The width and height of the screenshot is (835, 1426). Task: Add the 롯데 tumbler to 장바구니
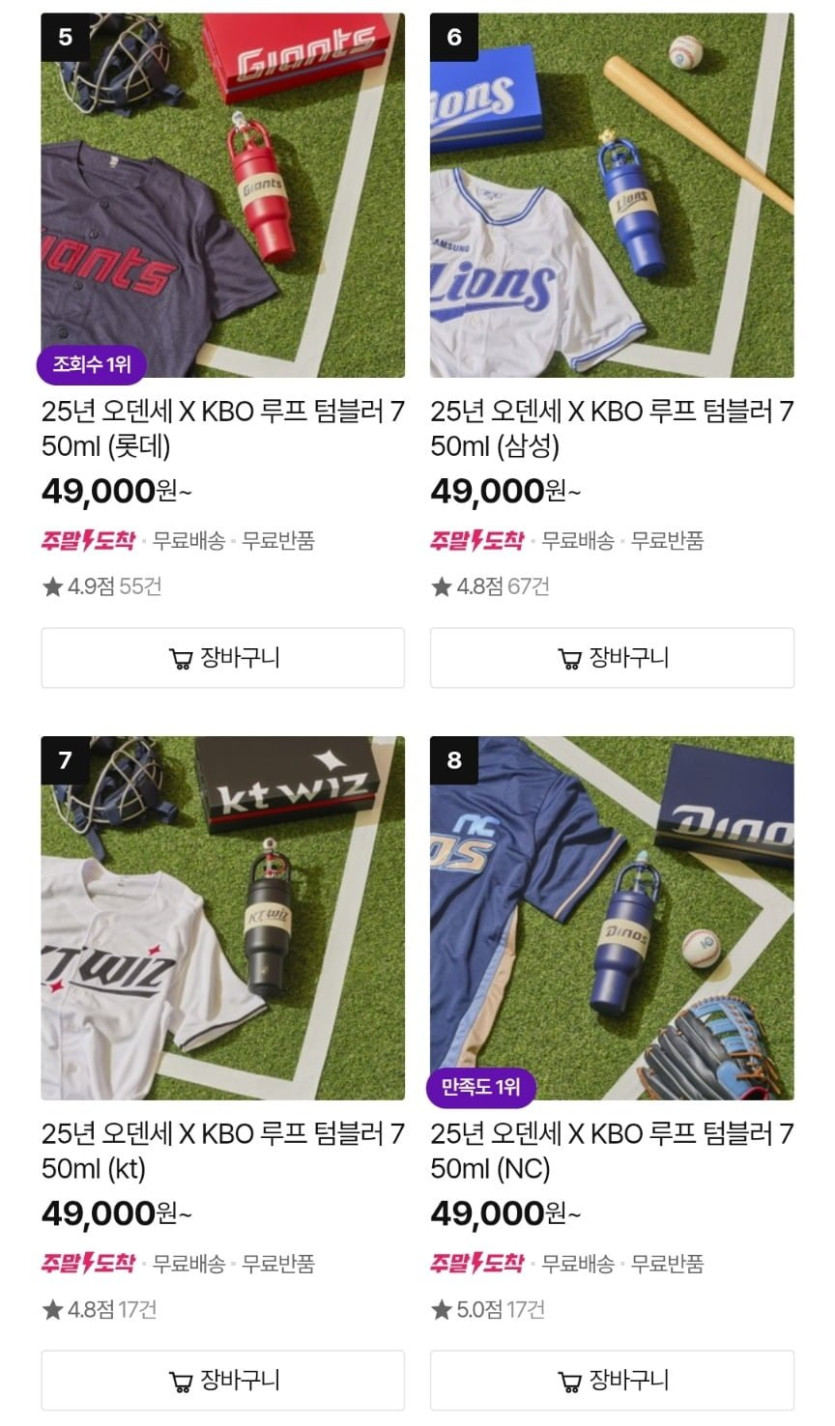point(222,658)
